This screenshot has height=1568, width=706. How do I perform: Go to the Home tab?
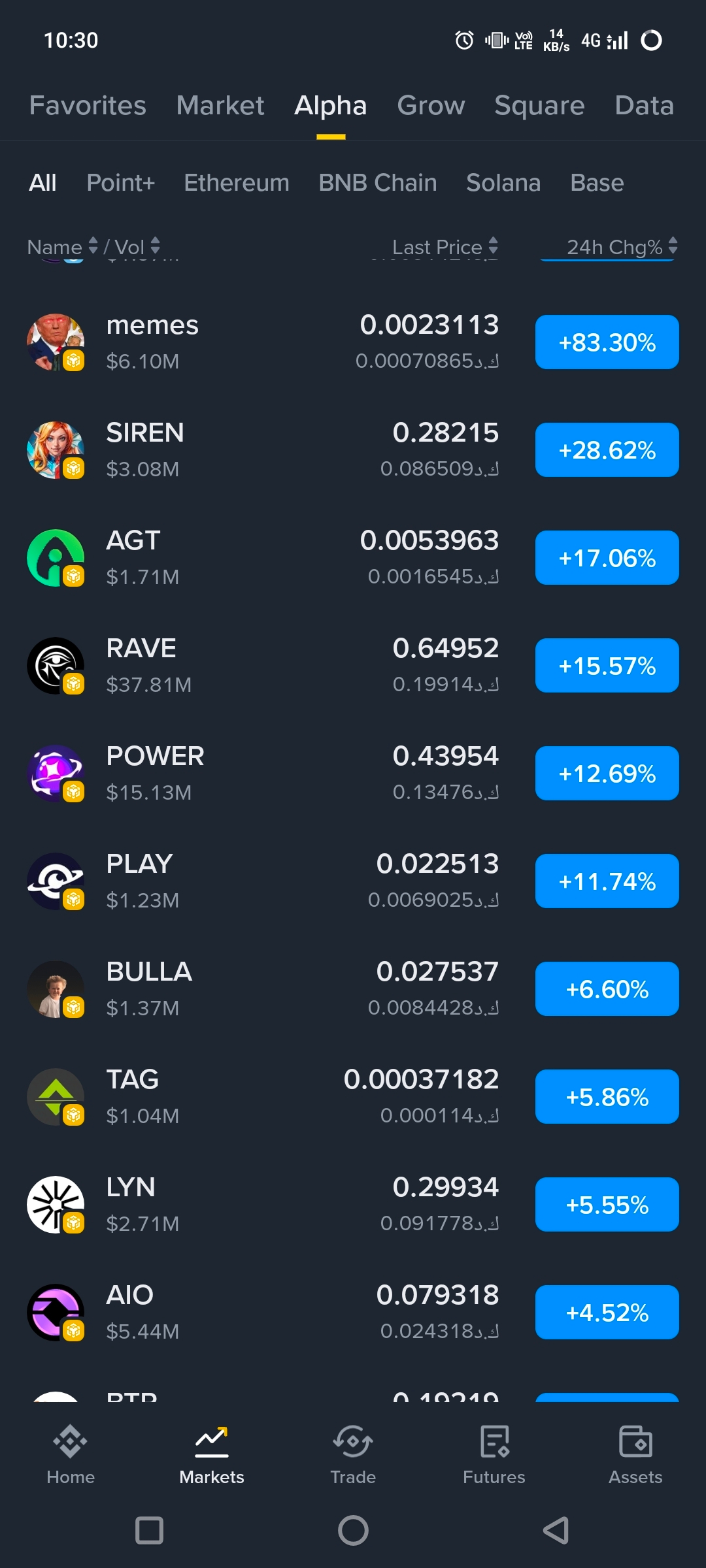tap(71, 1456)
